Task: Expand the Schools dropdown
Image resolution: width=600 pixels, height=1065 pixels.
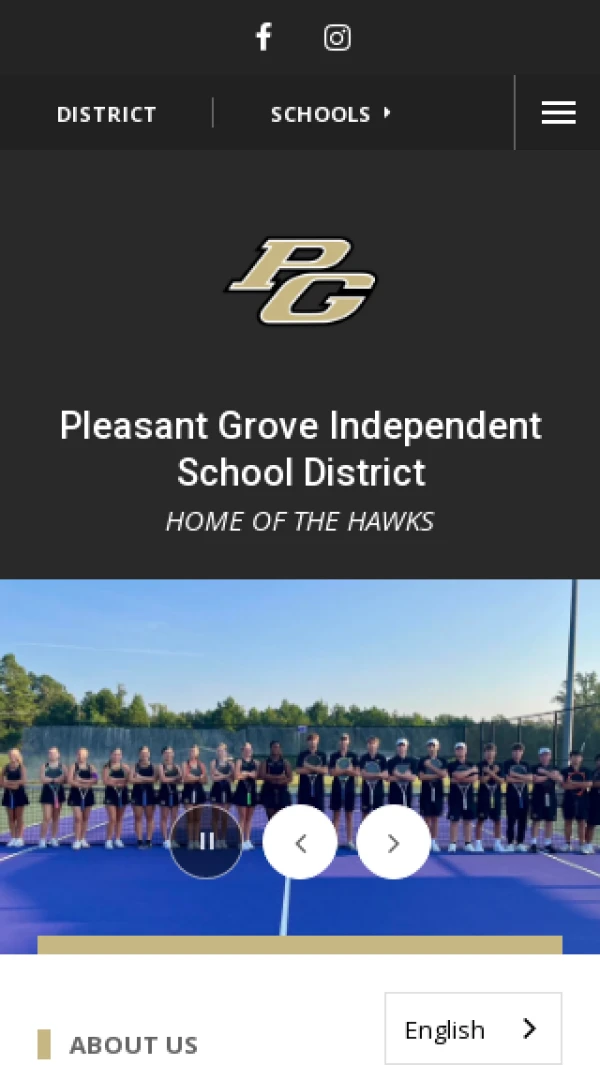Action: coord(330,114)
